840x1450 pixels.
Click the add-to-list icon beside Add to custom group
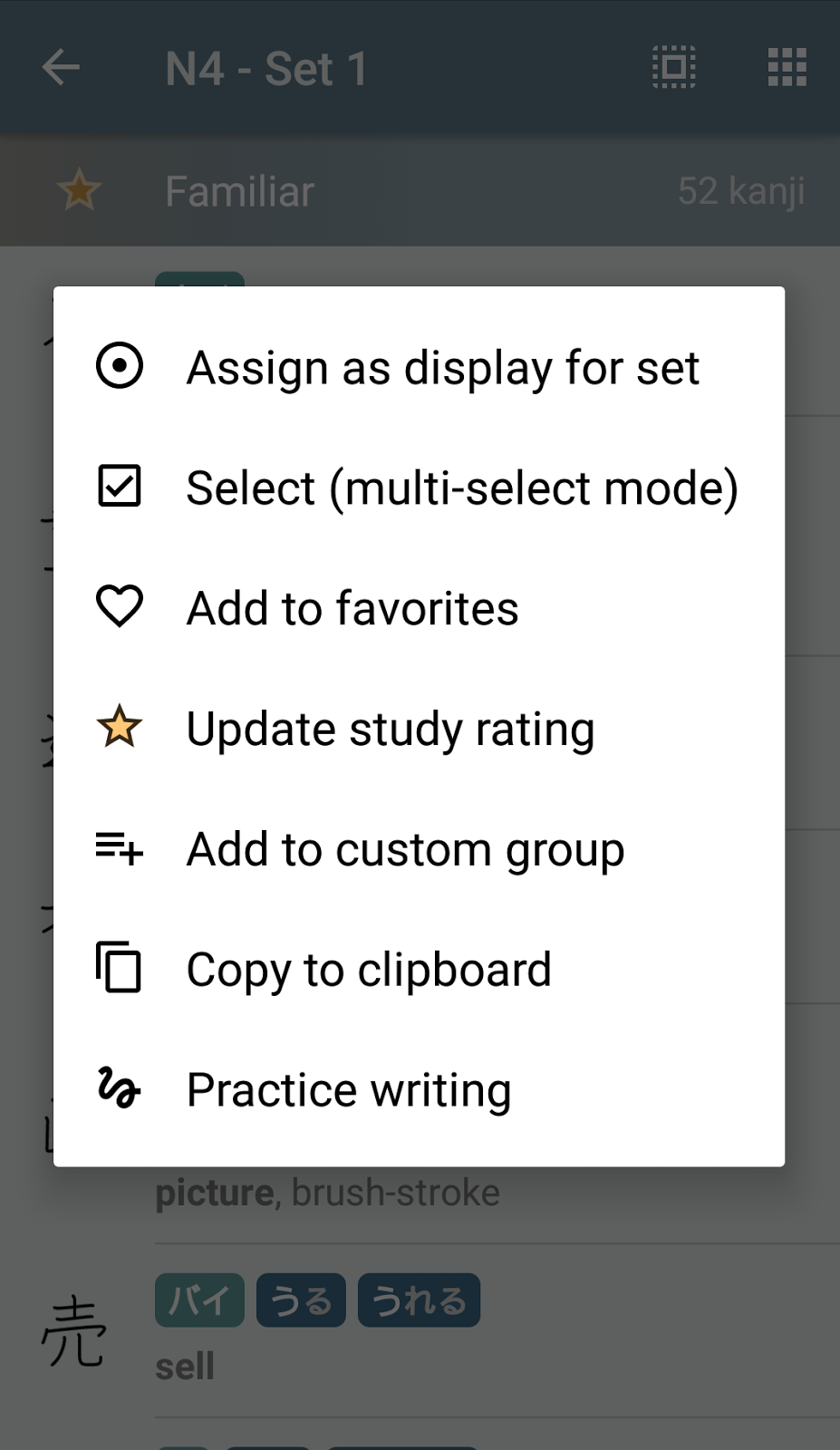point(119,848)
